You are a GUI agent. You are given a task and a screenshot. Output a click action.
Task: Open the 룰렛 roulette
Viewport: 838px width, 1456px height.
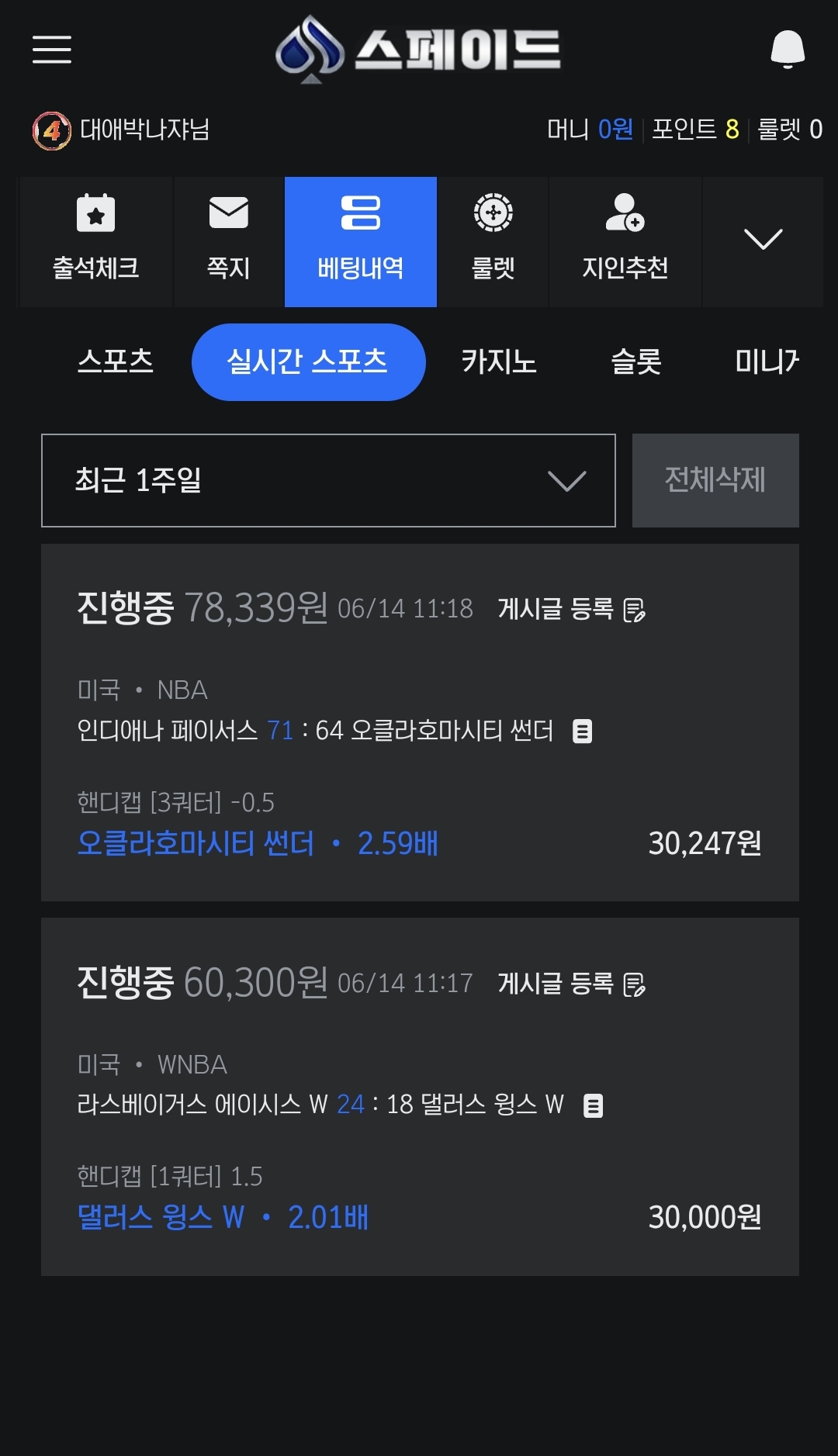pos(493,241)
